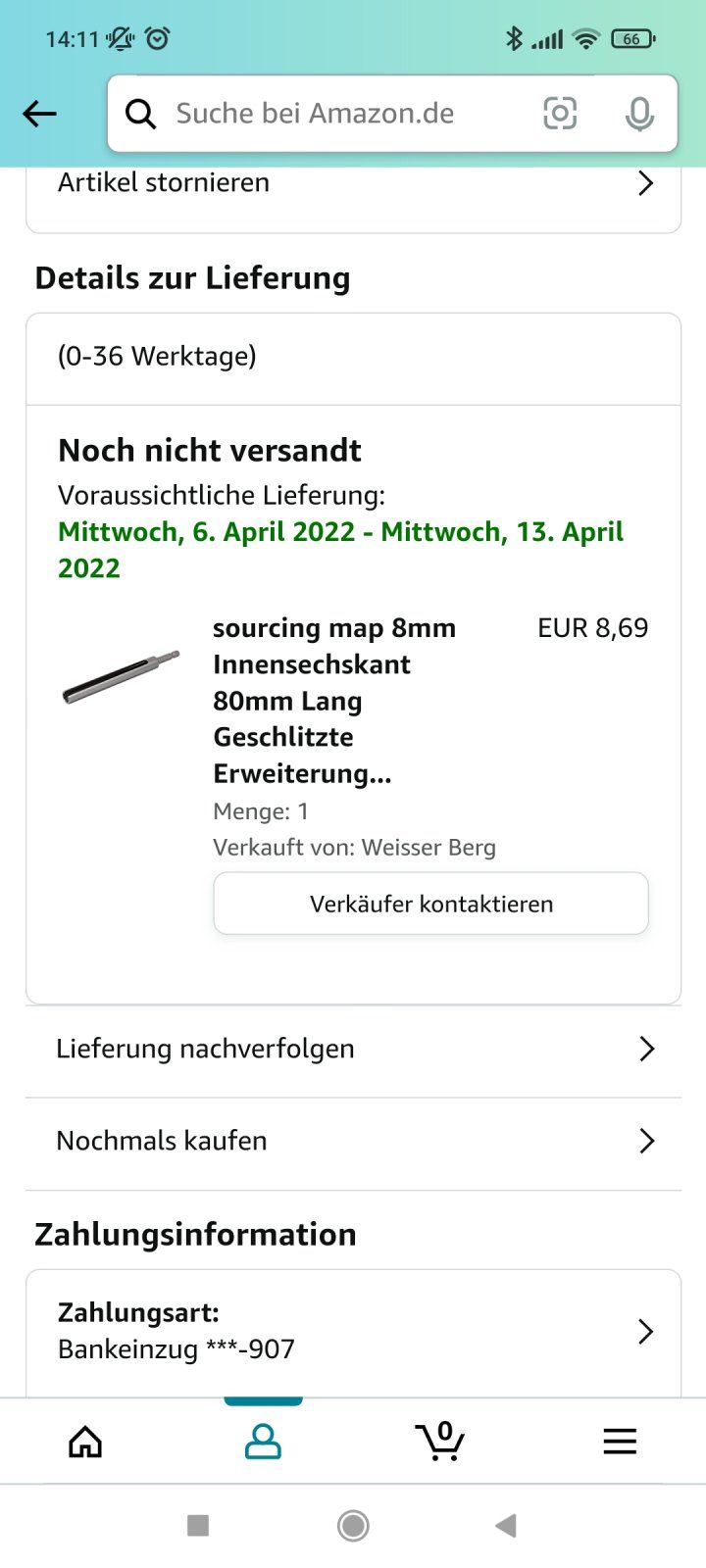Go back using the top arrow
Viewport: 706px width, 1568px height.
(x=40, y=114)
